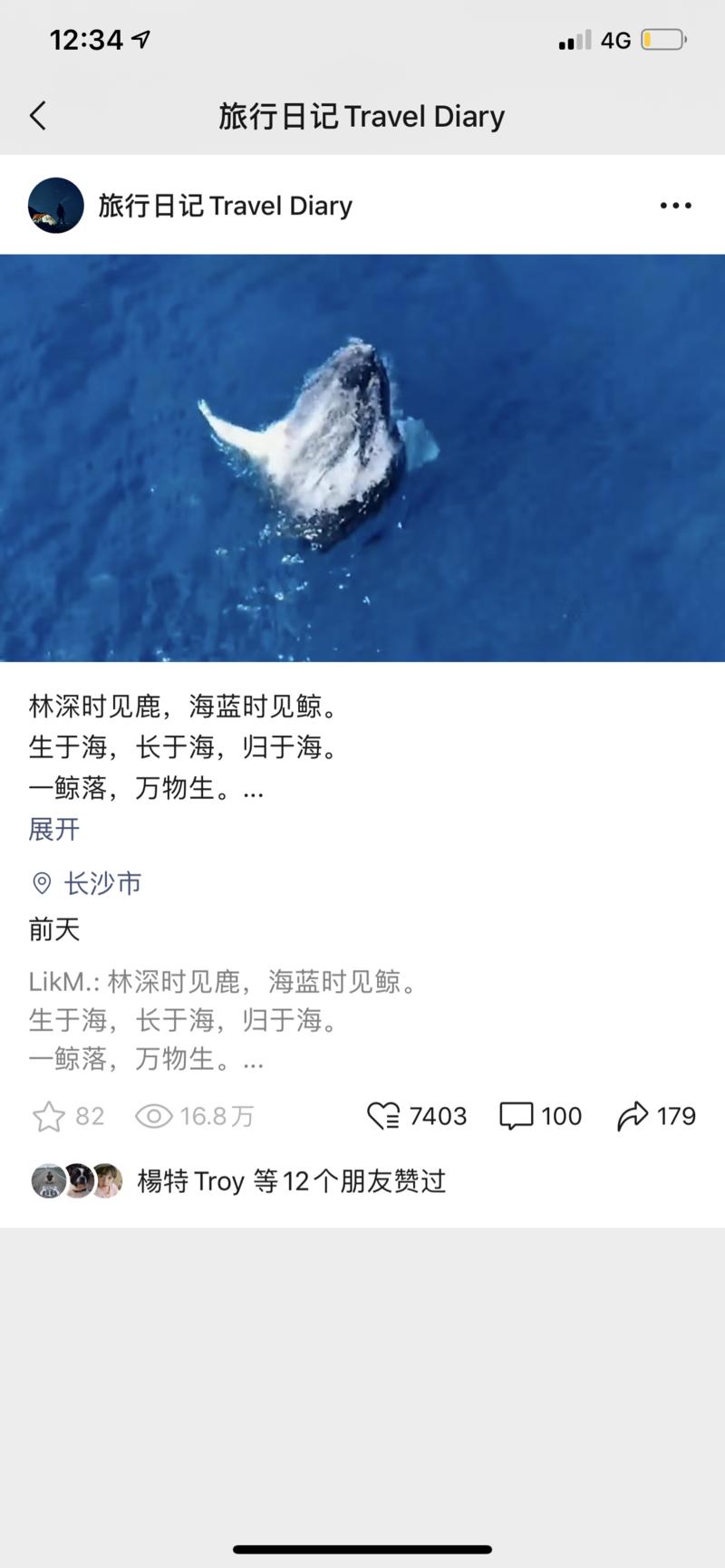Open the 长沙市 location link

pos(100,882)
